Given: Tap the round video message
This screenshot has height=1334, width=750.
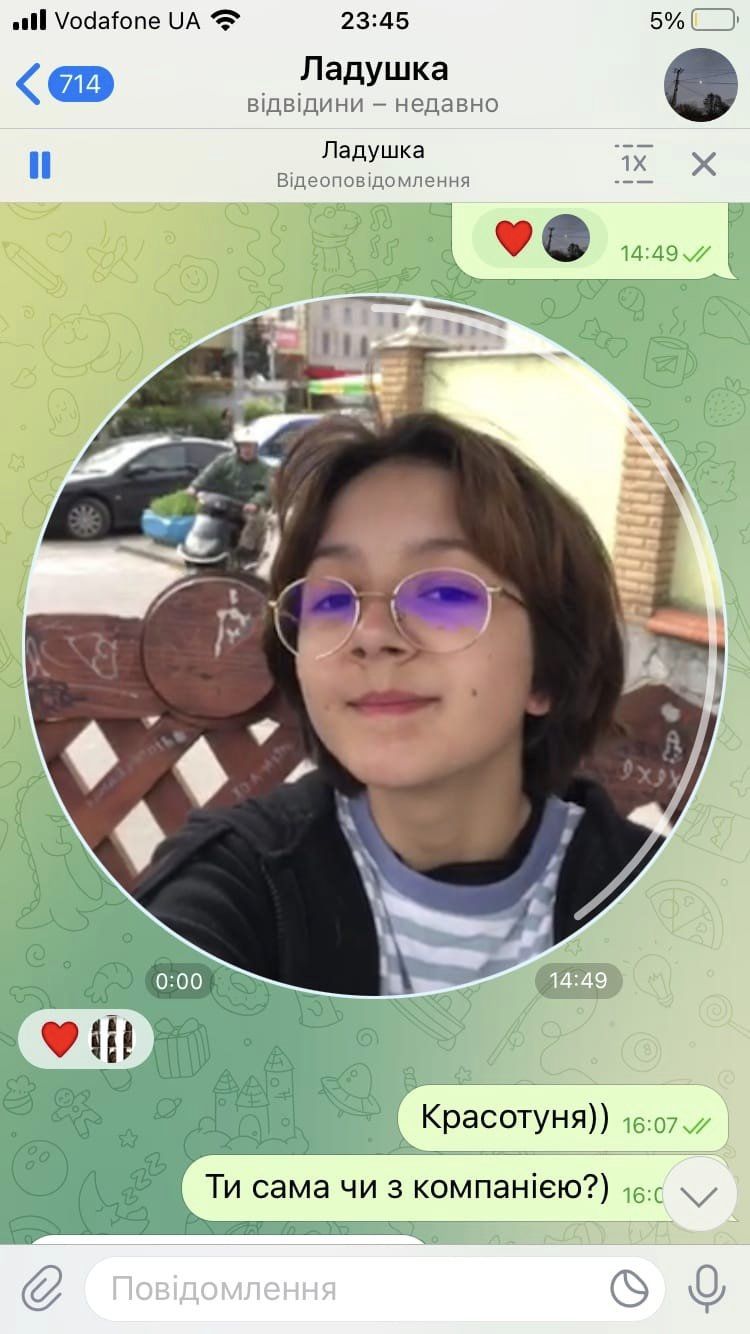Looking at the screenshot, I should 372,645.
